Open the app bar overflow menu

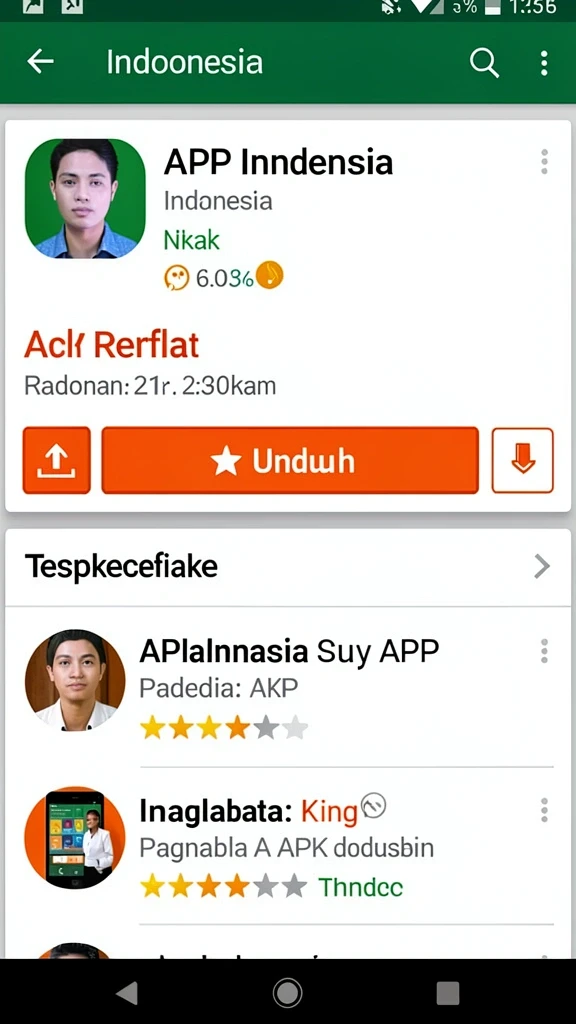544,63
